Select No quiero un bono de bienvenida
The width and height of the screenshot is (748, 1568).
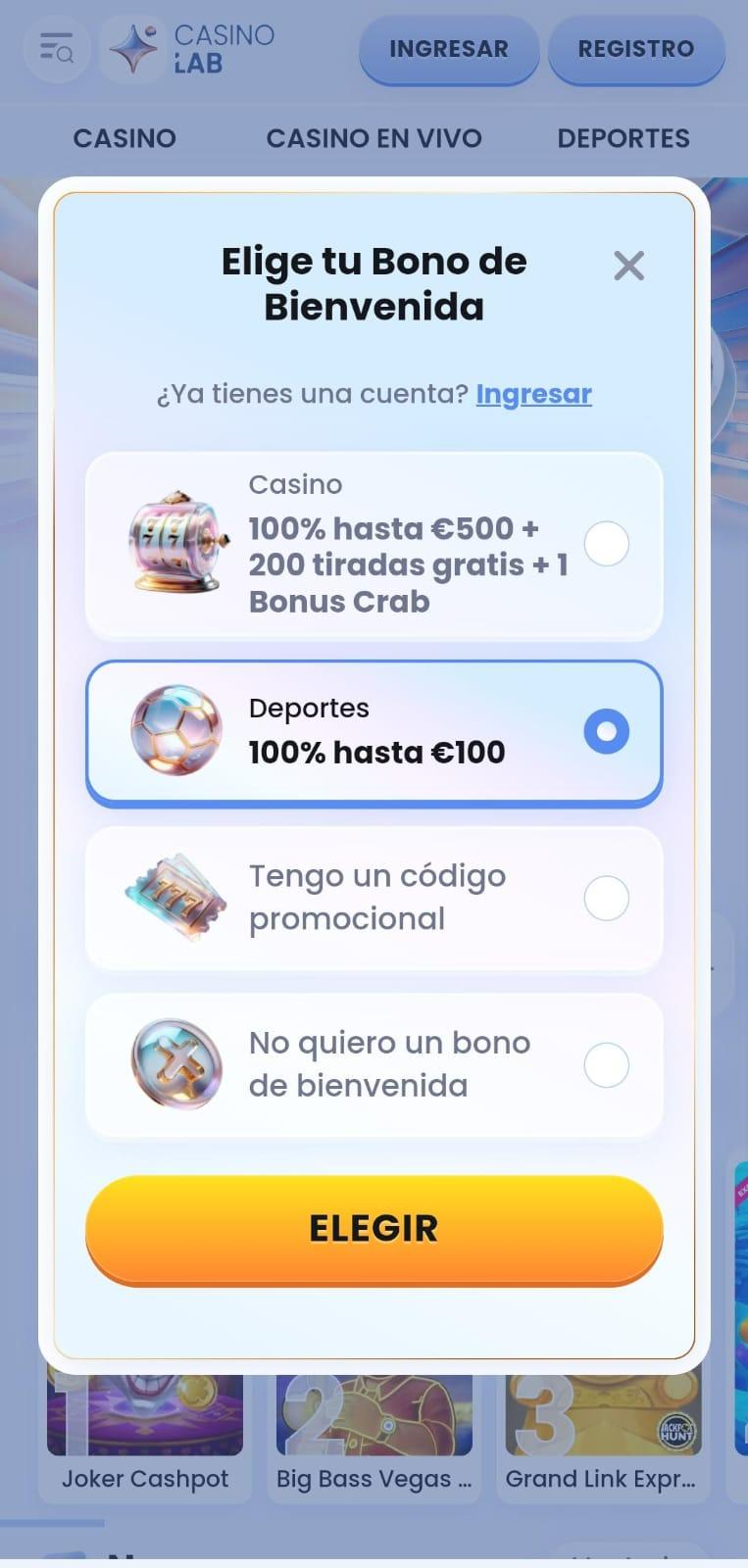click(374, 1065)
